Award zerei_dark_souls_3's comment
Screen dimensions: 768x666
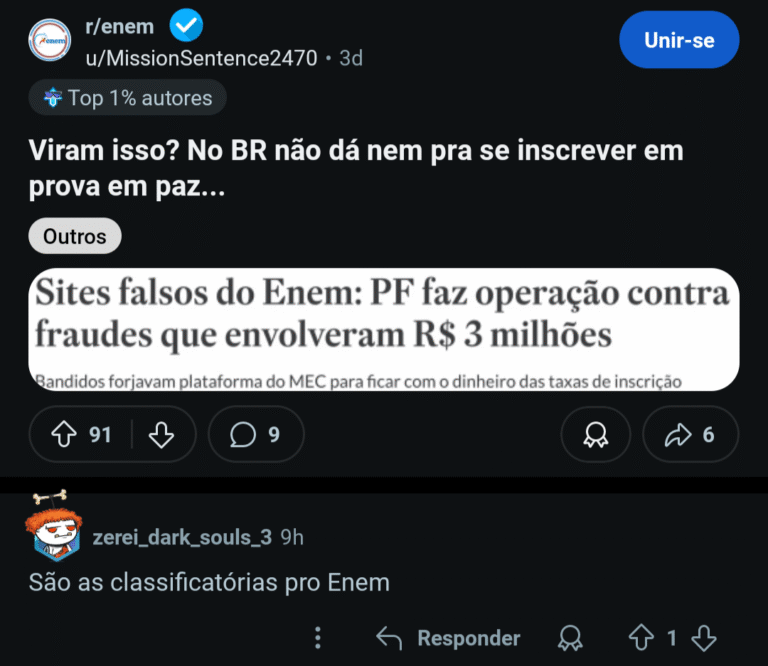pos(571,638)
